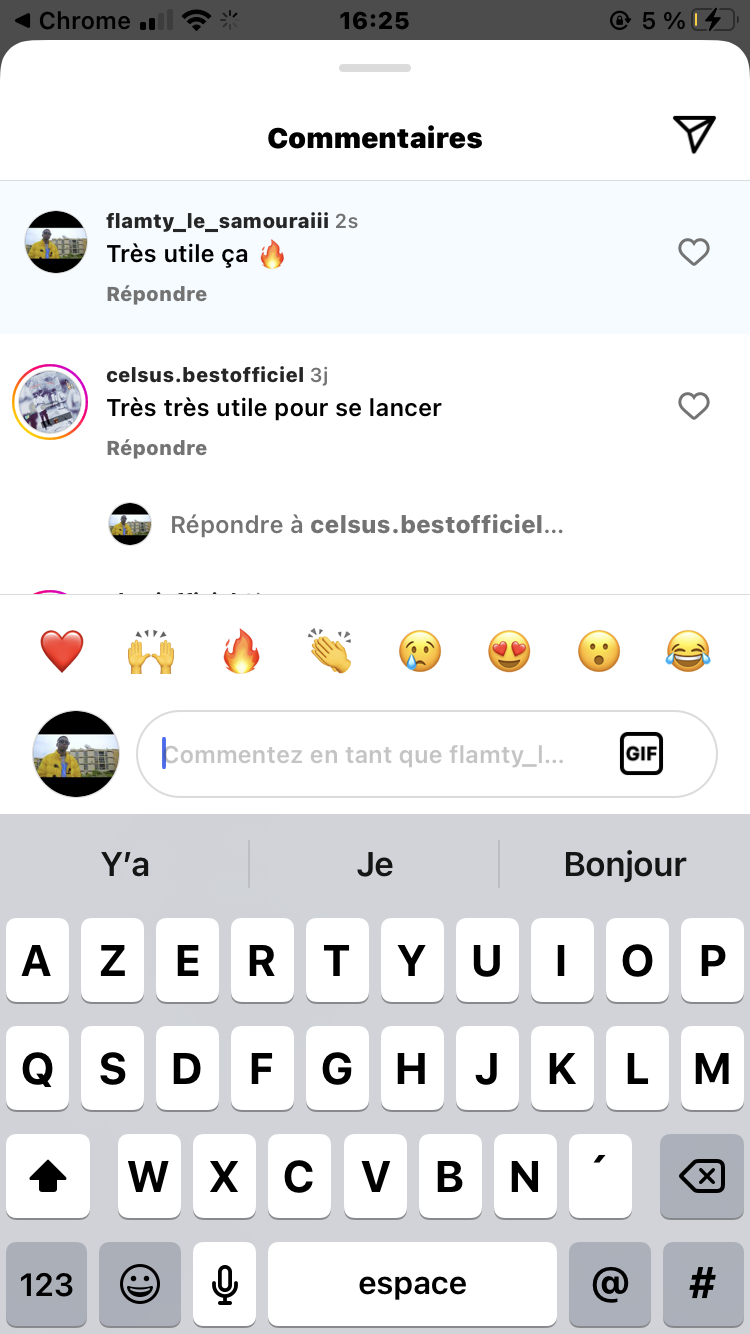Screen dimensions: 750x1334
Task: Add the heart-eyes emoji
Action: tap(509, 652)
